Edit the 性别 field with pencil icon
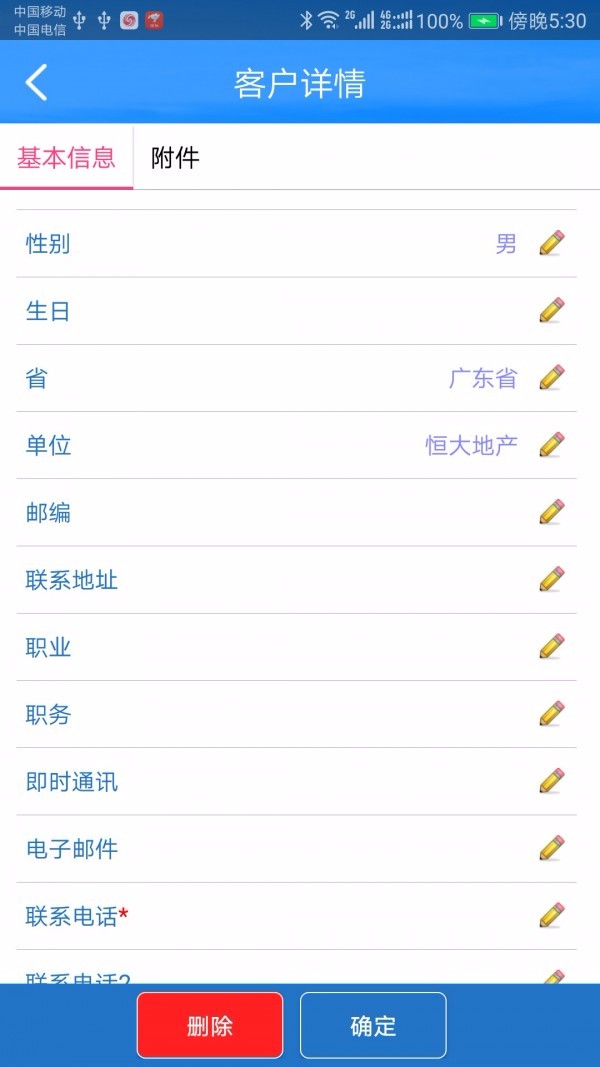Screen dimensions: 600x1067 coord(552,243)
